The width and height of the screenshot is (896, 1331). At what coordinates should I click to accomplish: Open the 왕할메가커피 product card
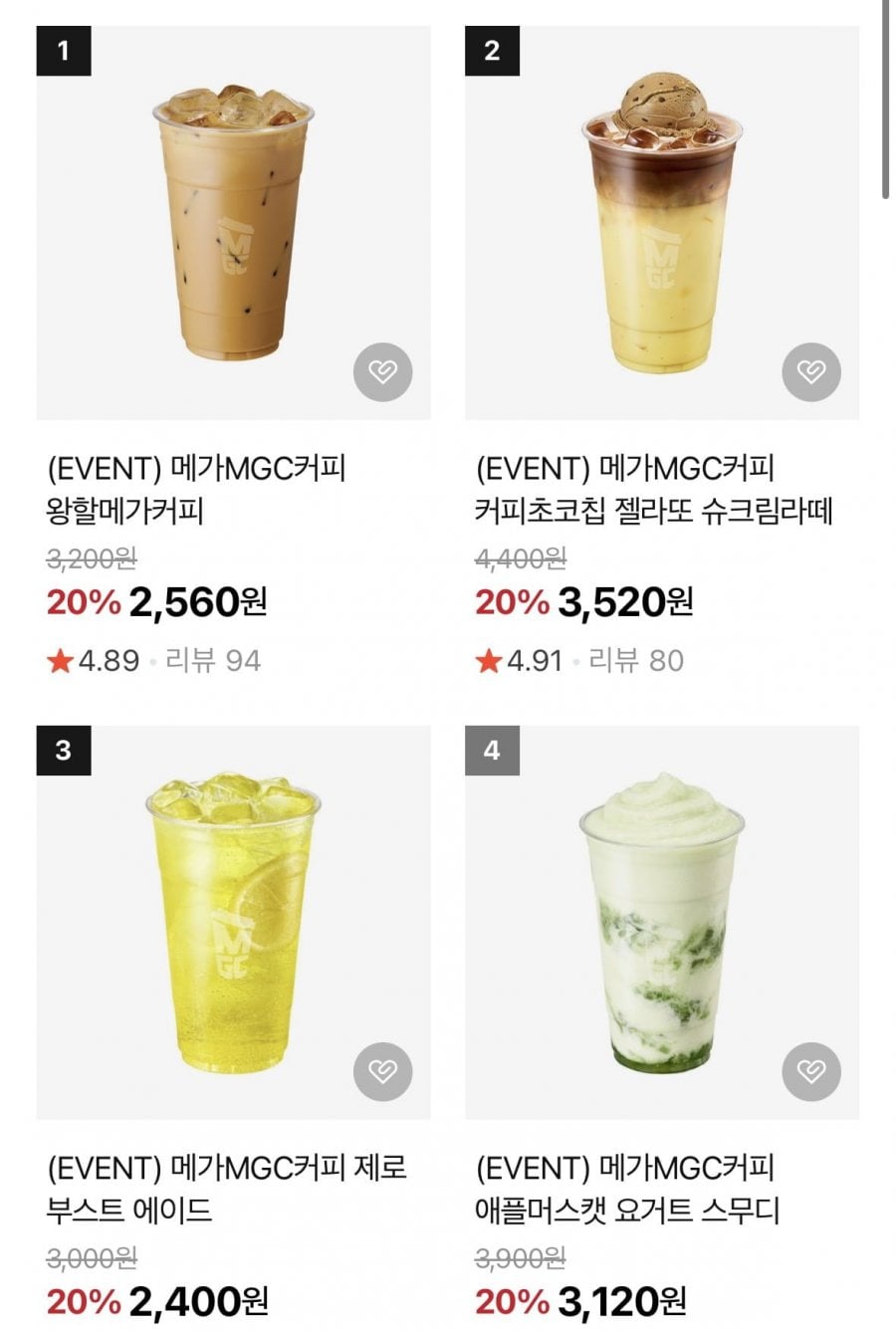233,224
